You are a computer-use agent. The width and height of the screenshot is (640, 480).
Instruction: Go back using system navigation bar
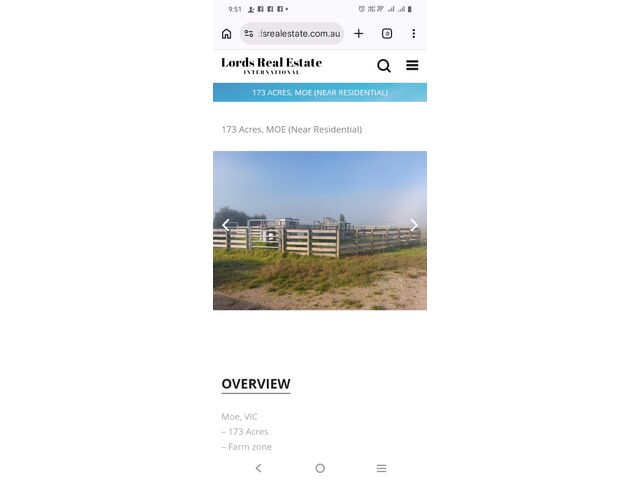click(258, 468)
